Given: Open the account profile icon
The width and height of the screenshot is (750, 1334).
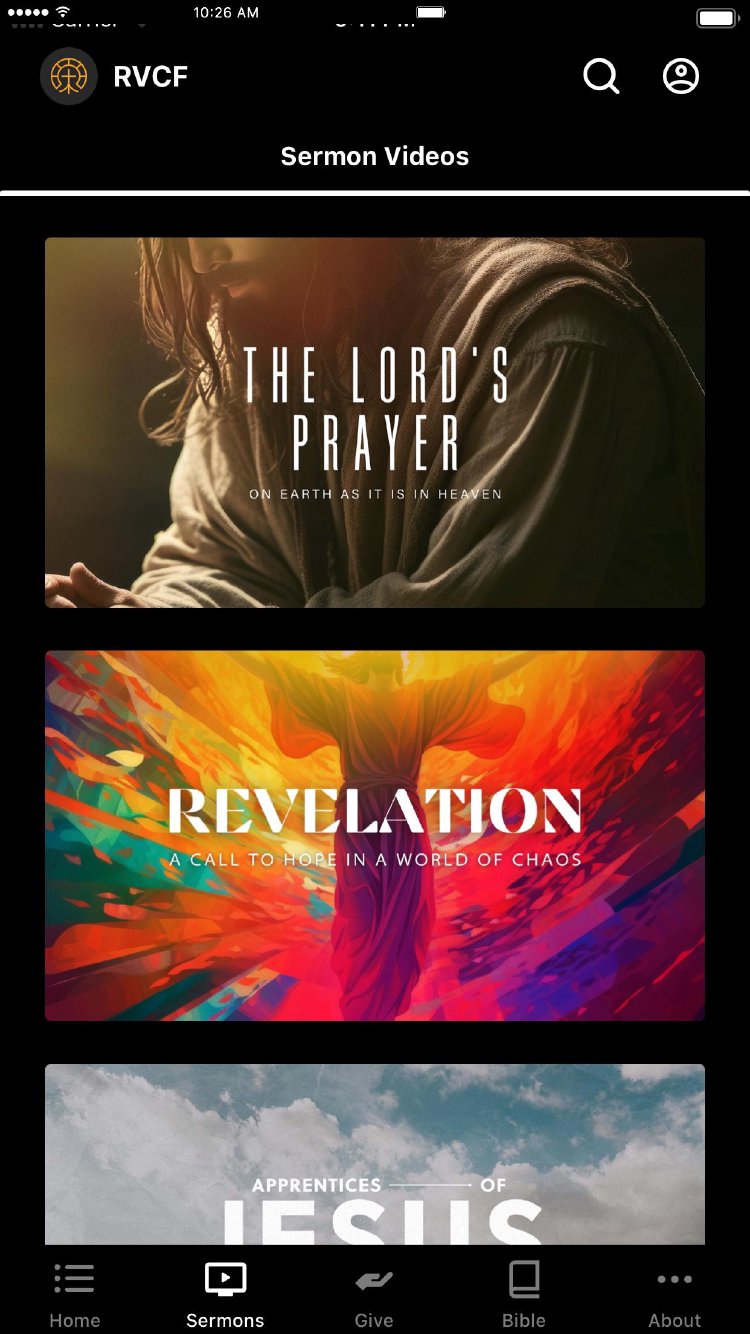Looking at the screenshot, I should click(681, 76).
